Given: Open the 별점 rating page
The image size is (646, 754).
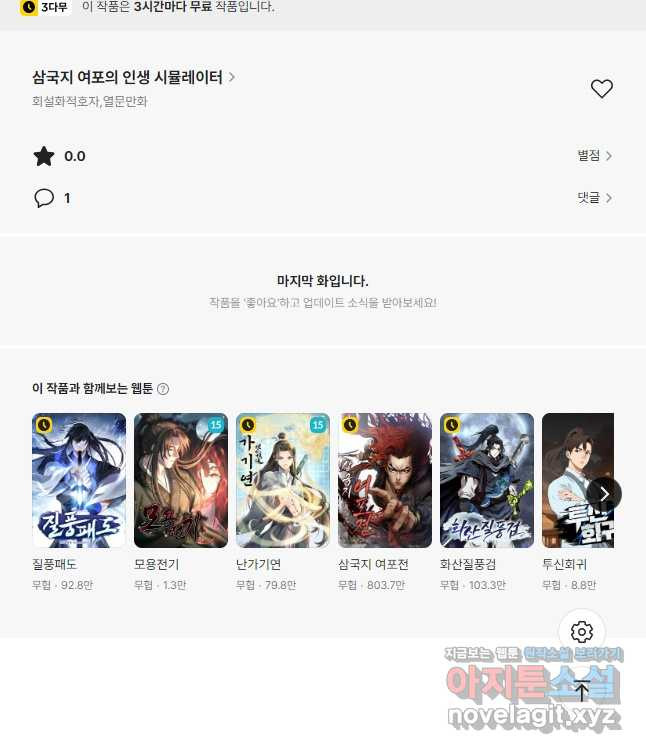Looking at the screenshot, I should click(594, 156).
